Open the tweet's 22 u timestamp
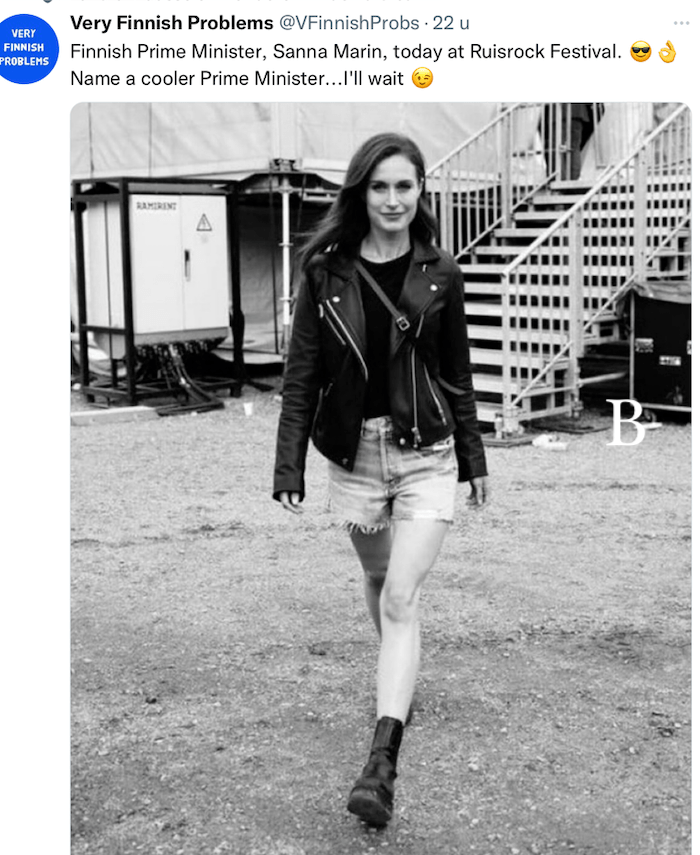Viewport: 700px width, 855px height. coord(451,23)
